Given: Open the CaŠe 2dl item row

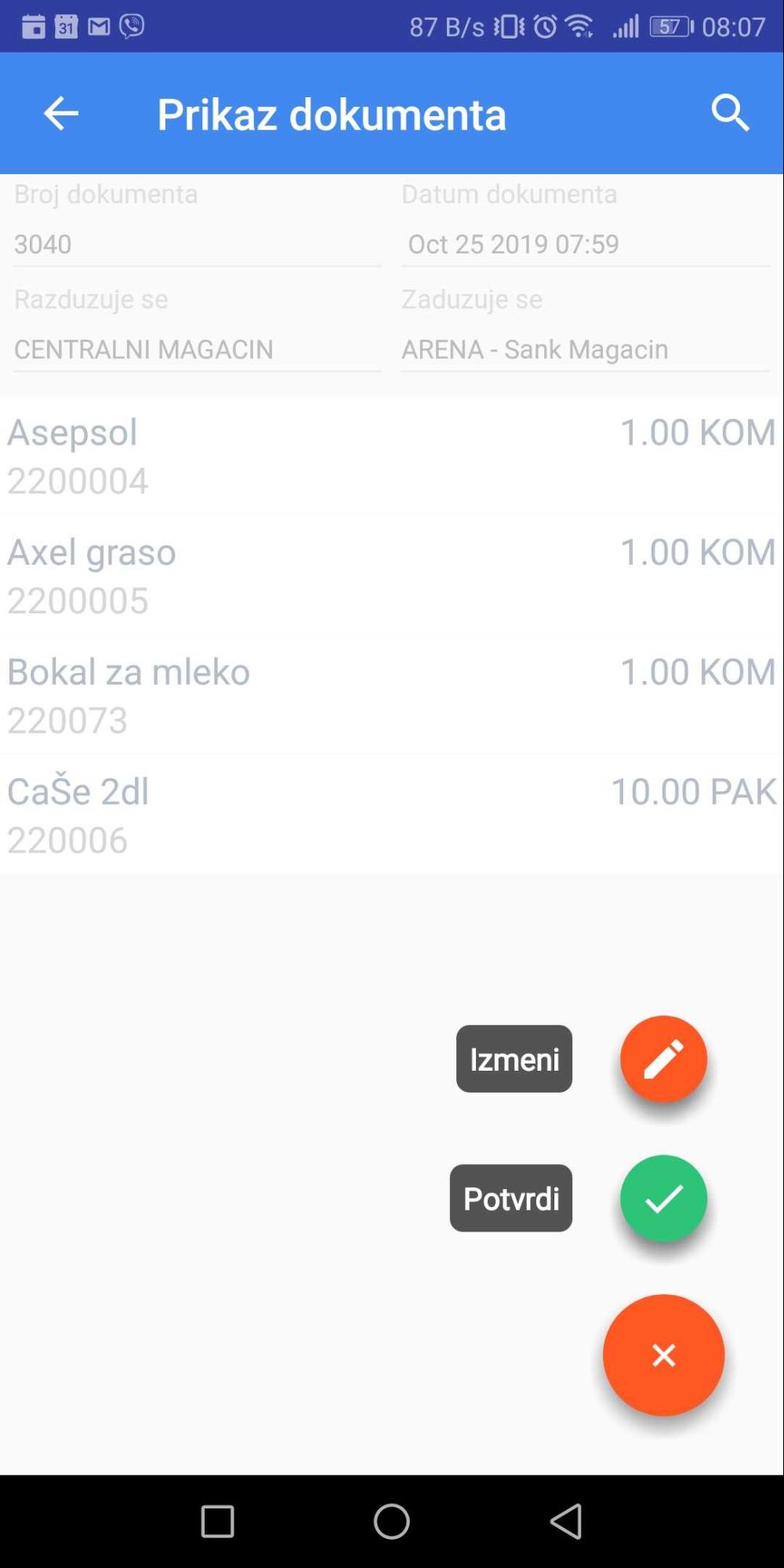Looking at the screenshot, I should click(392, 815).
